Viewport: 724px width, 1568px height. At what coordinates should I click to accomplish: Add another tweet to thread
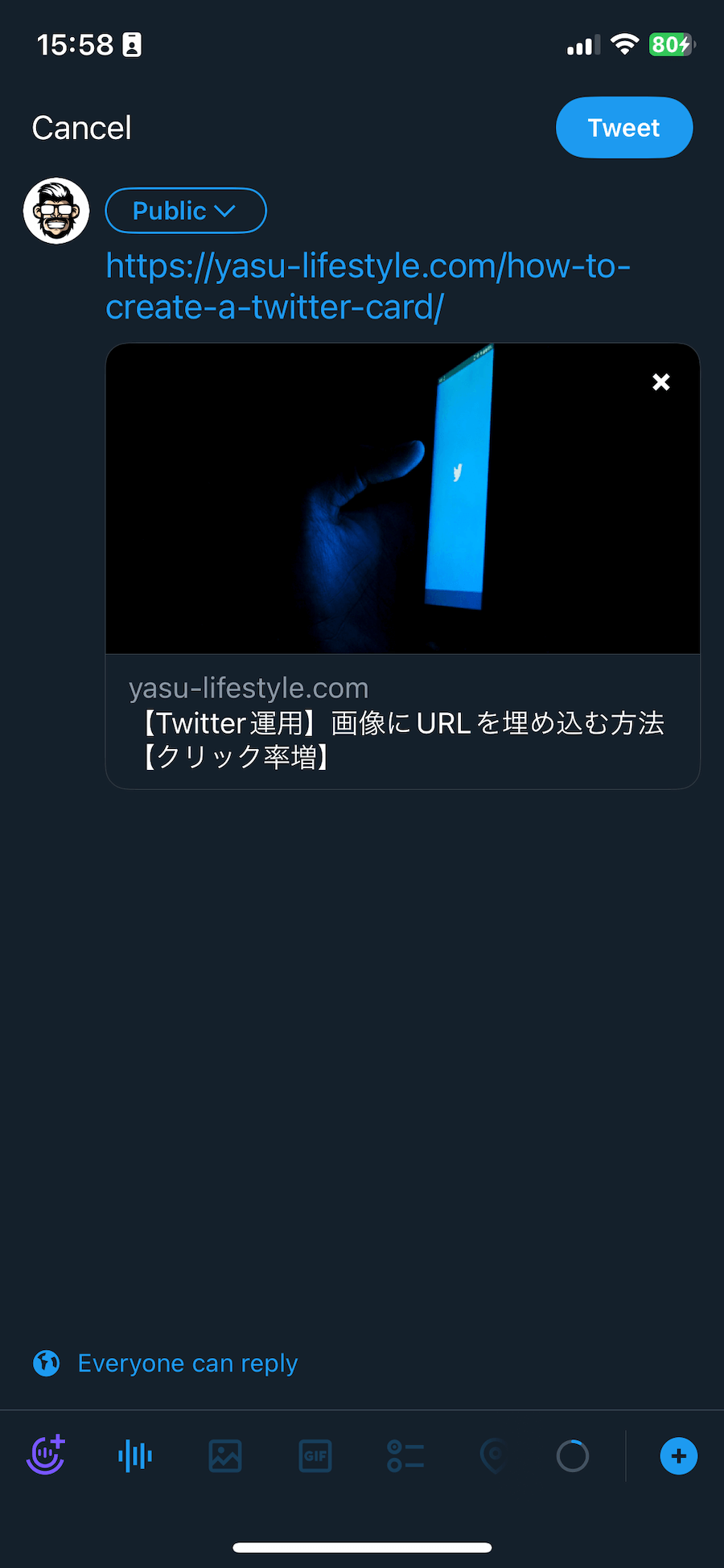[678, 1455]
